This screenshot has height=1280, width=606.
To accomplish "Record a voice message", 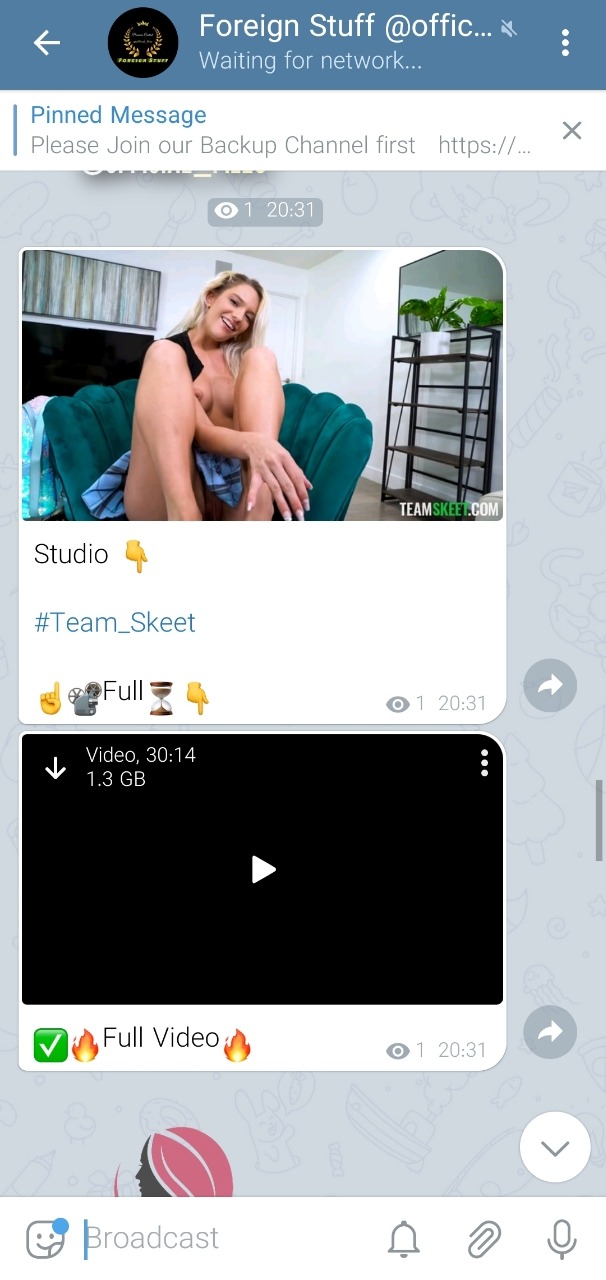I will [561, 1240].
